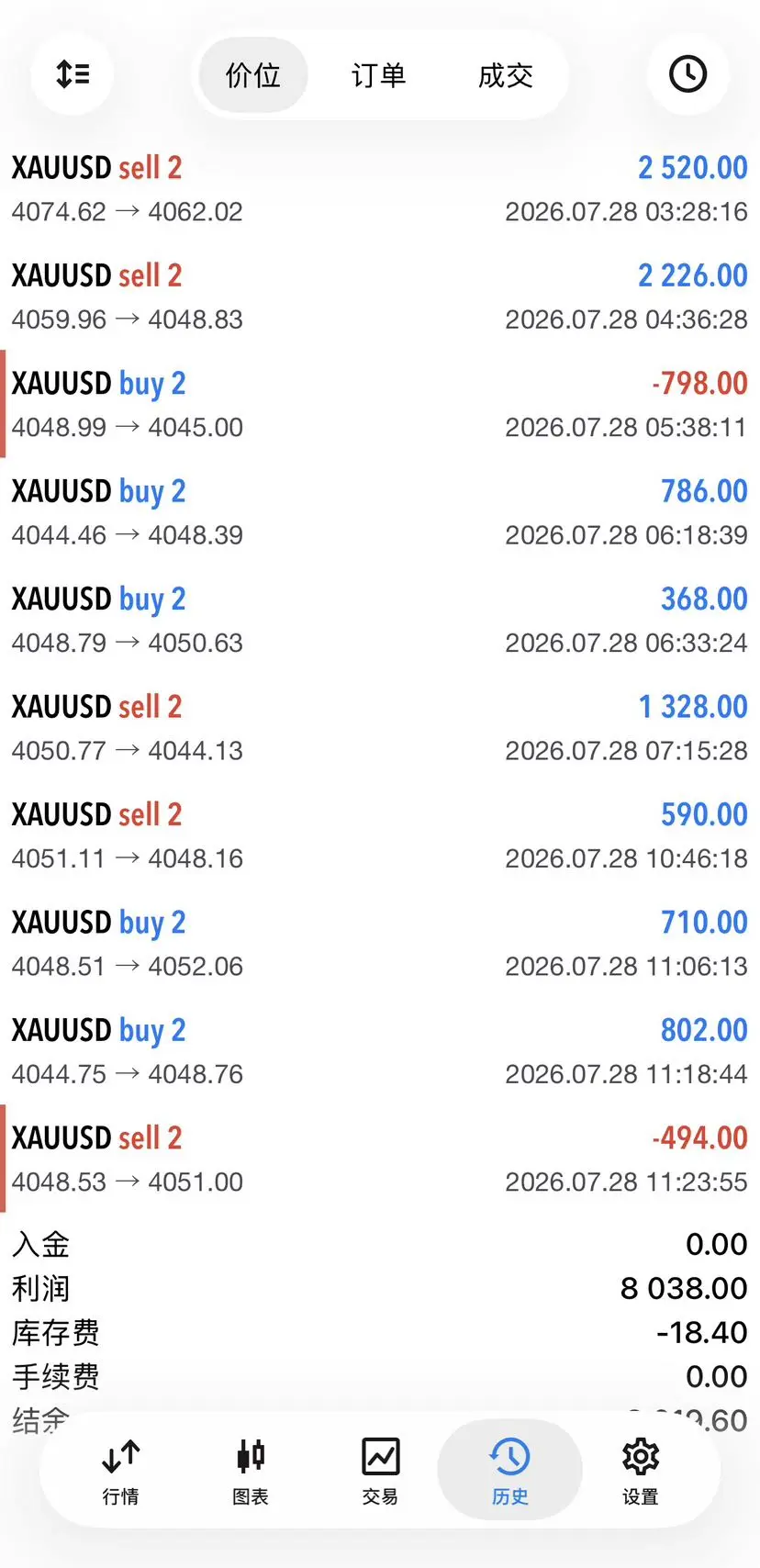
Task: Open the XAUUSD sell trade with loss -494.00
Action: coord(380,1159)
